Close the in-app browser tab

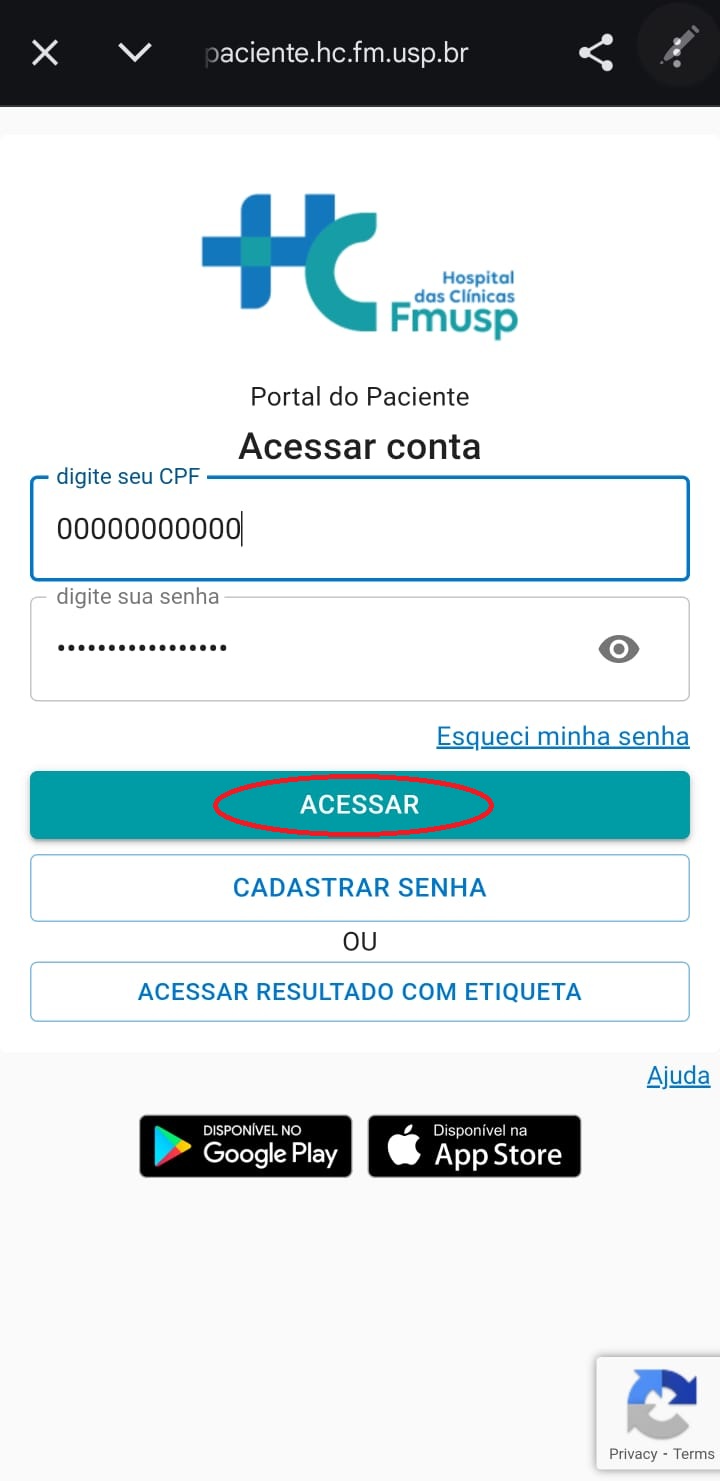[x=45, y=53]
